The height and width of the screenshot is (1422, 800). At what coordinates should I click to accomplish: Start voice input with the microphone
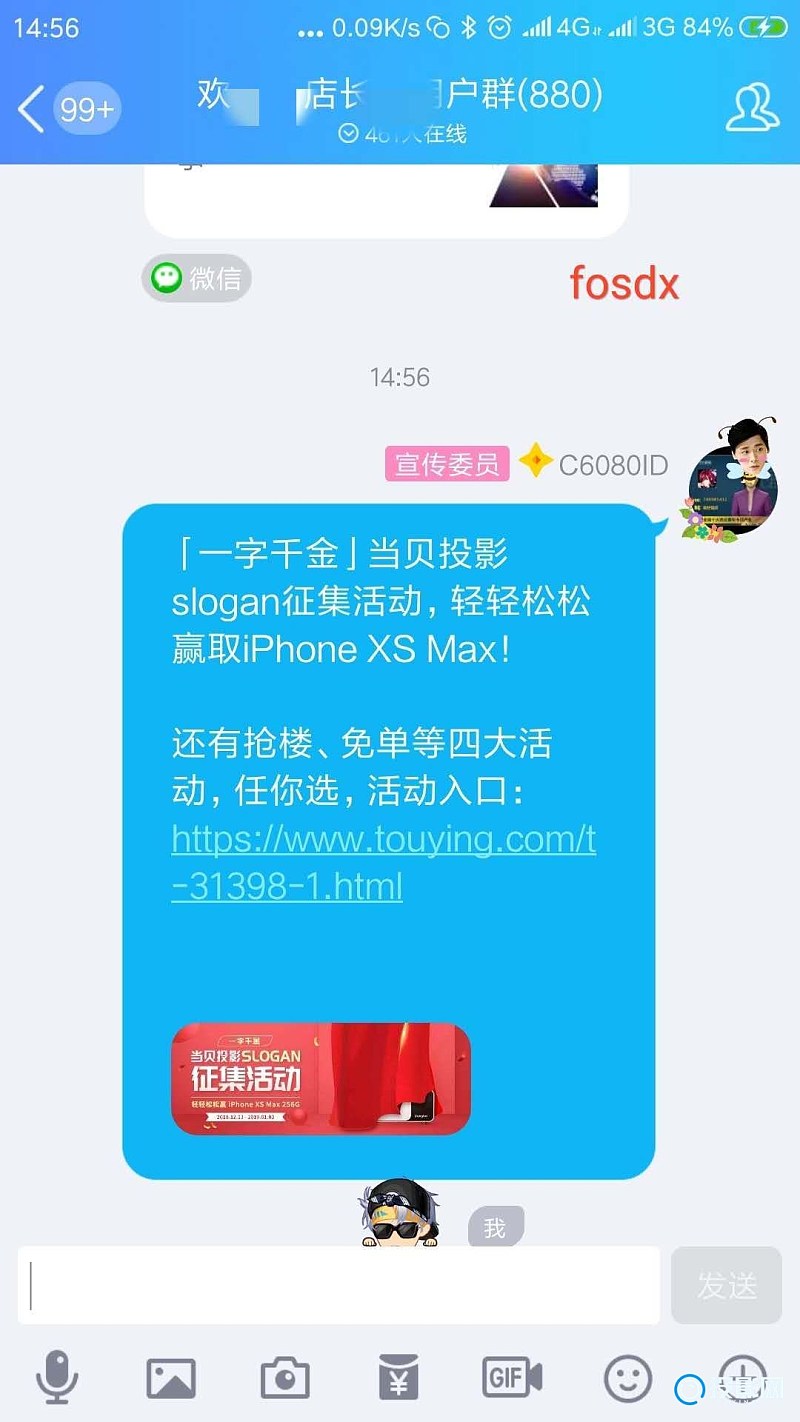(57, 1378)
